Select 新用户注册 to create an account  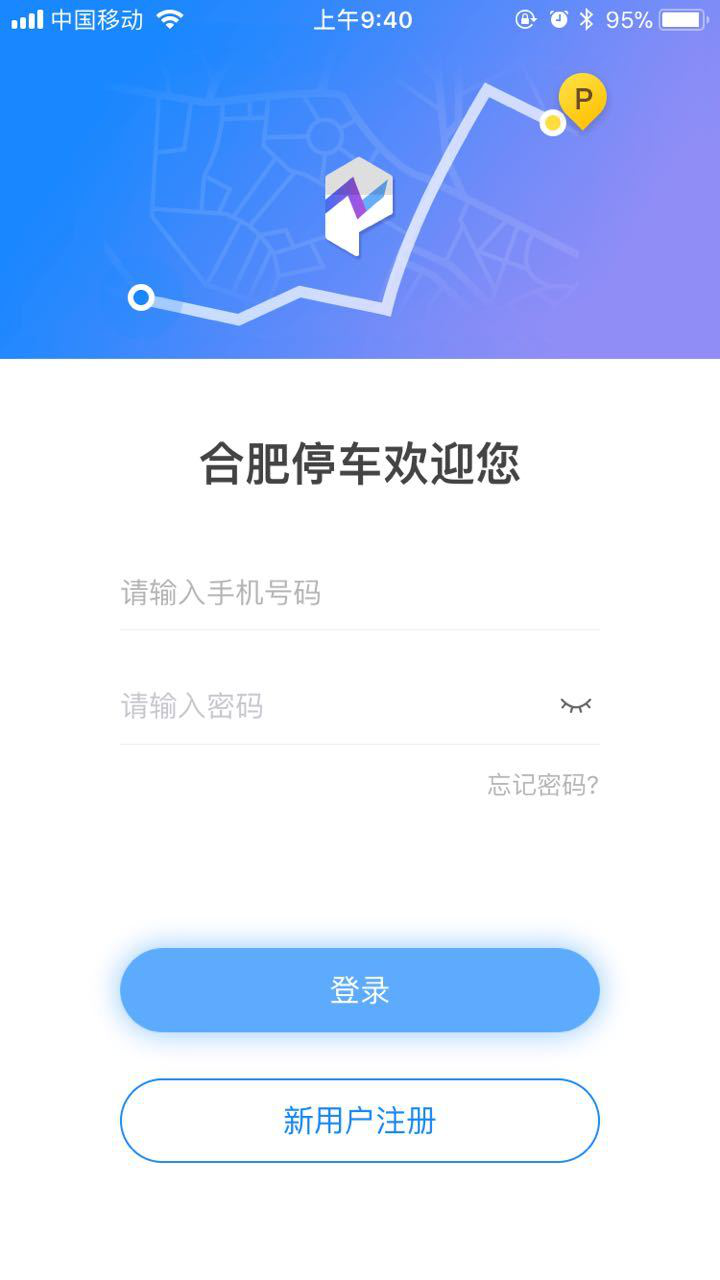pos(360,1120)
